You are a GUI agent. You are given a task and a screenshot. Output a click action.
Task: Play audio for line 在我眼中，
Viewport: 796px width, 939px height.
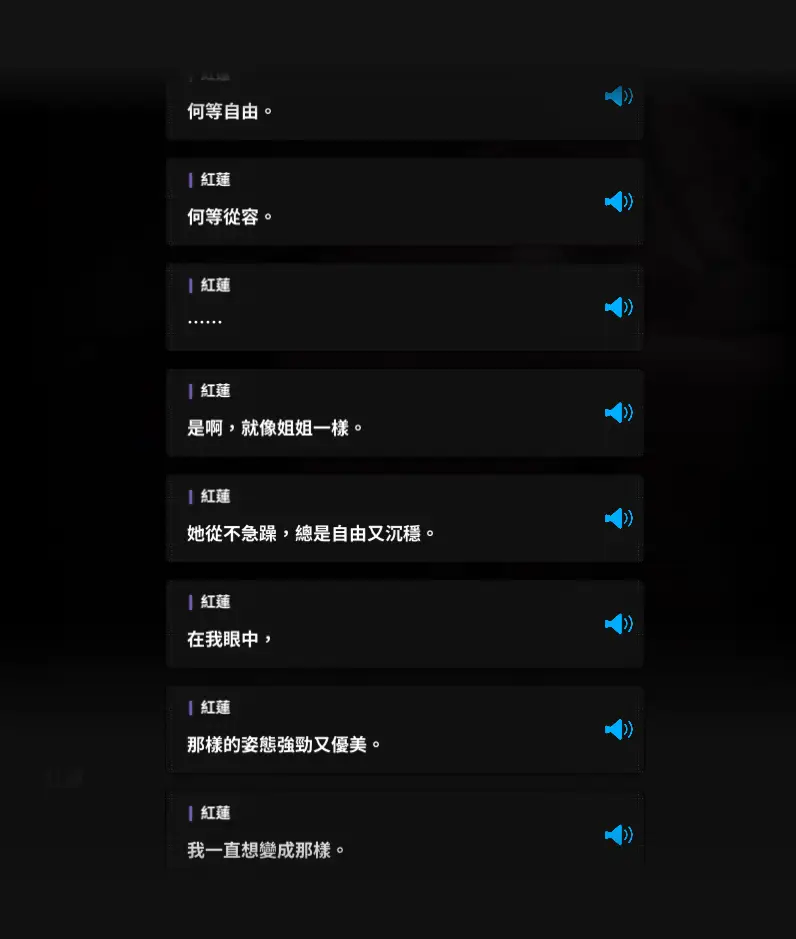[x=618, y=624]
